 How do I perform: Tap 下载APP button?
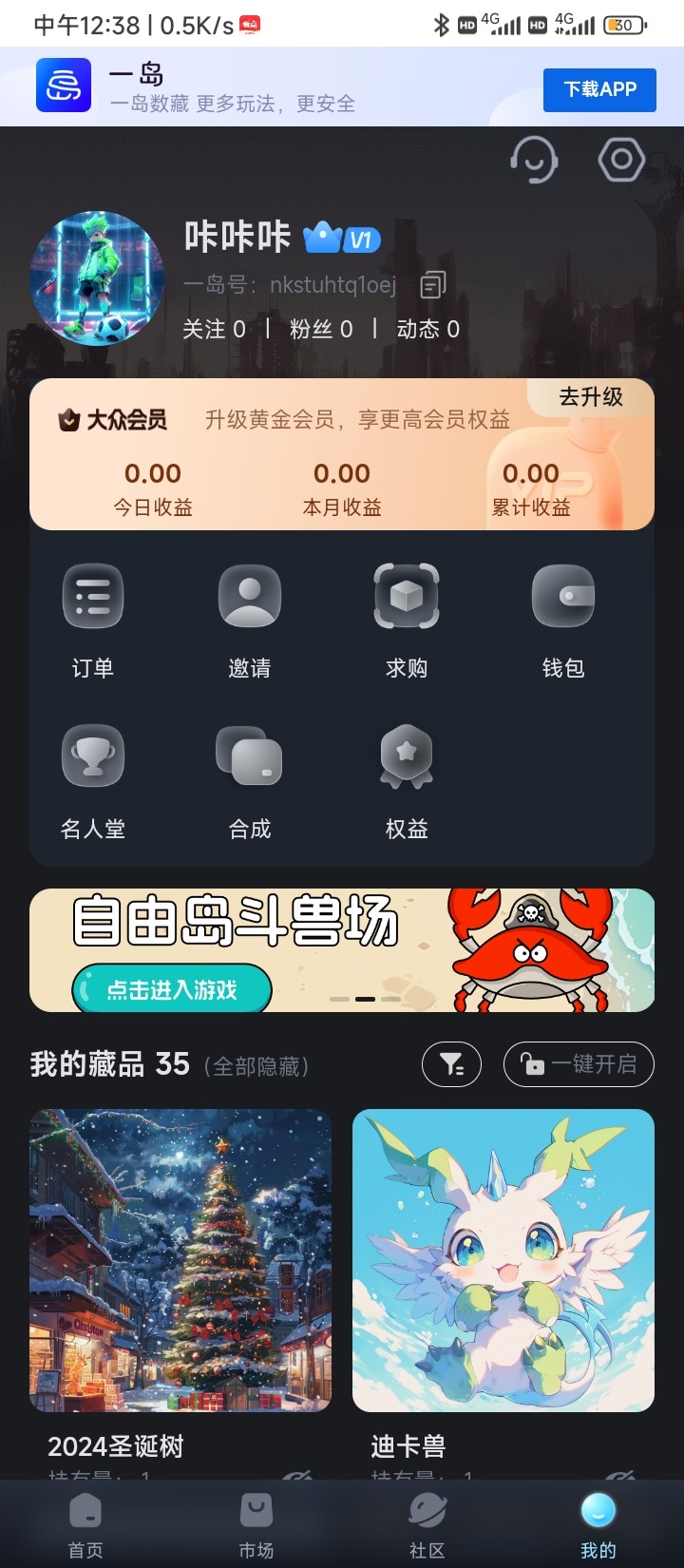pos(599,89)
